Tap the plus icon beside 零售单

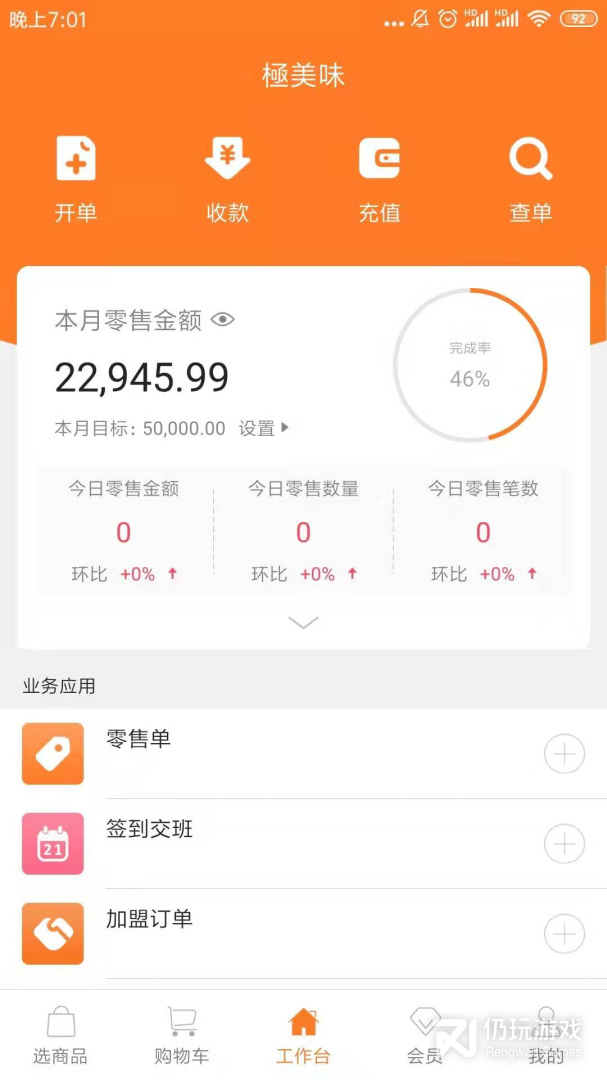pyautogui.click(x=564, y=754)
